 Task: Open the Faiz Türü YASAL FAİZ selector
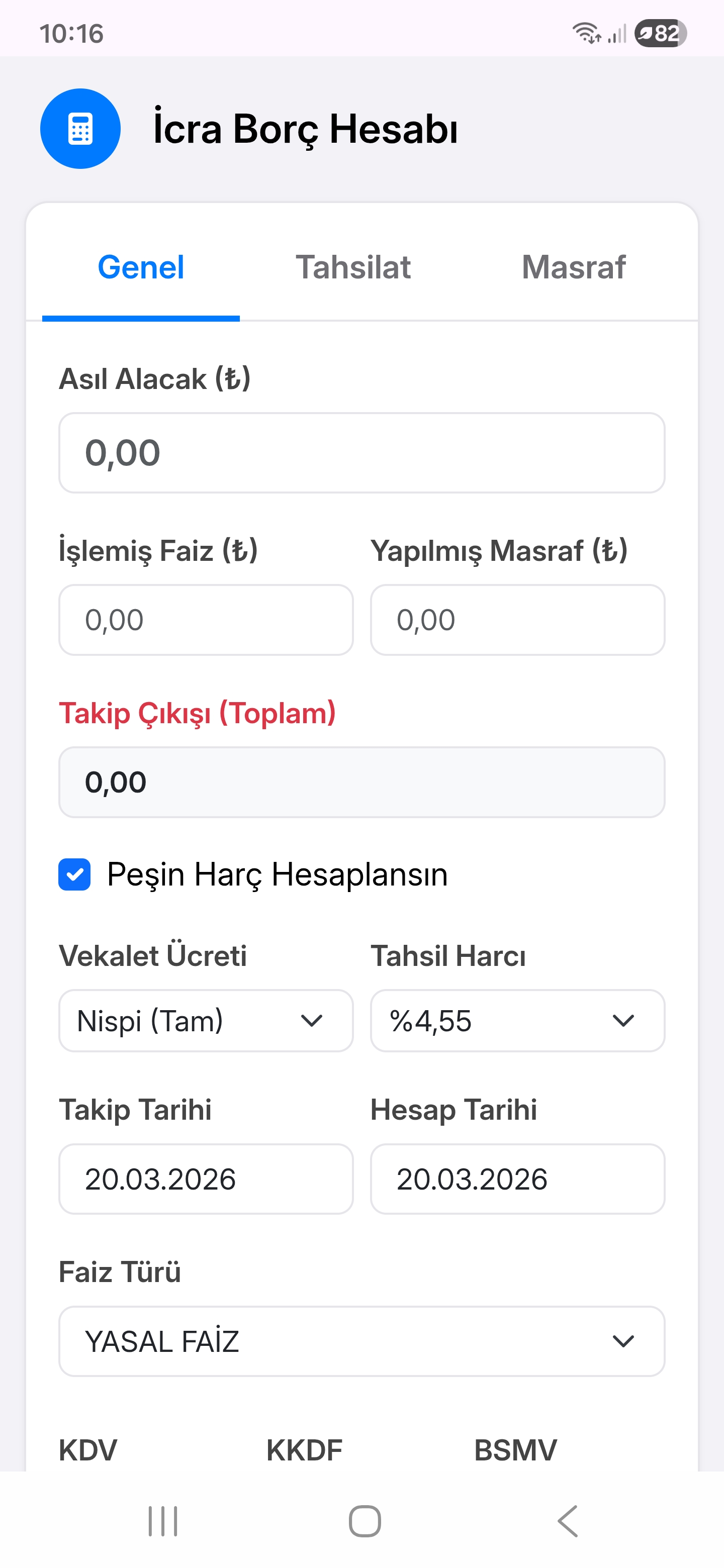[361, 1341]
